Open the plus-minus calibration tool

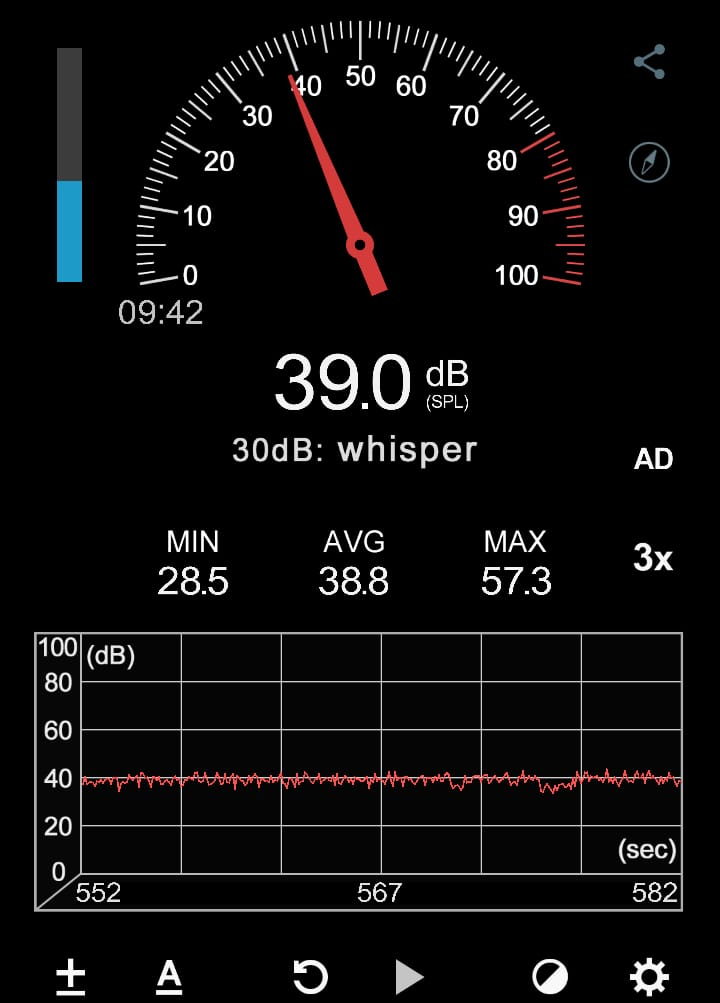pos(70,976)
